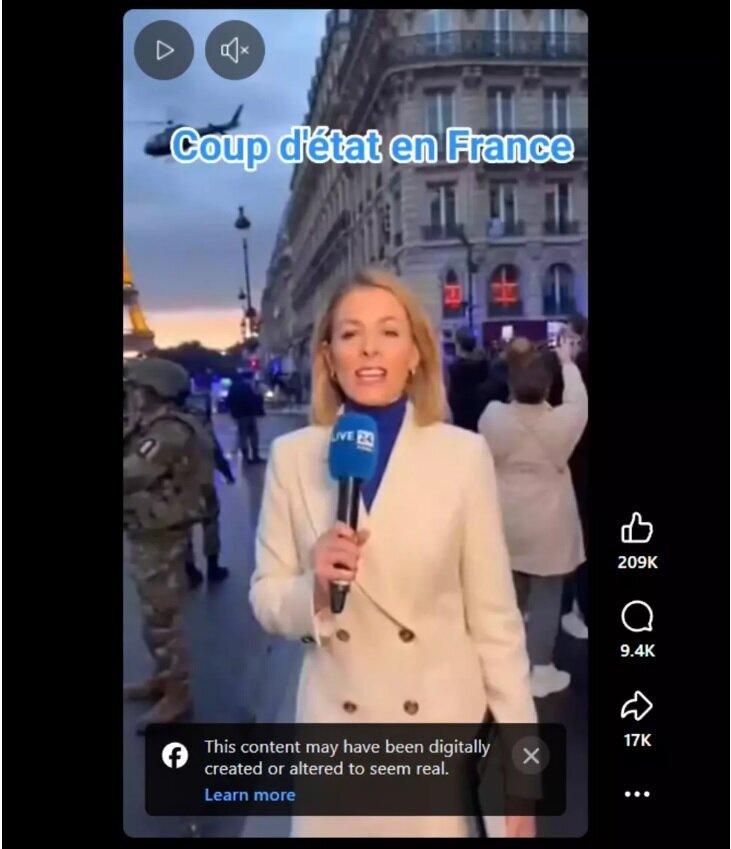The width and height of the screenshot is (731, 849).
Task: Like this reel
Action: [x=637, y=528]
